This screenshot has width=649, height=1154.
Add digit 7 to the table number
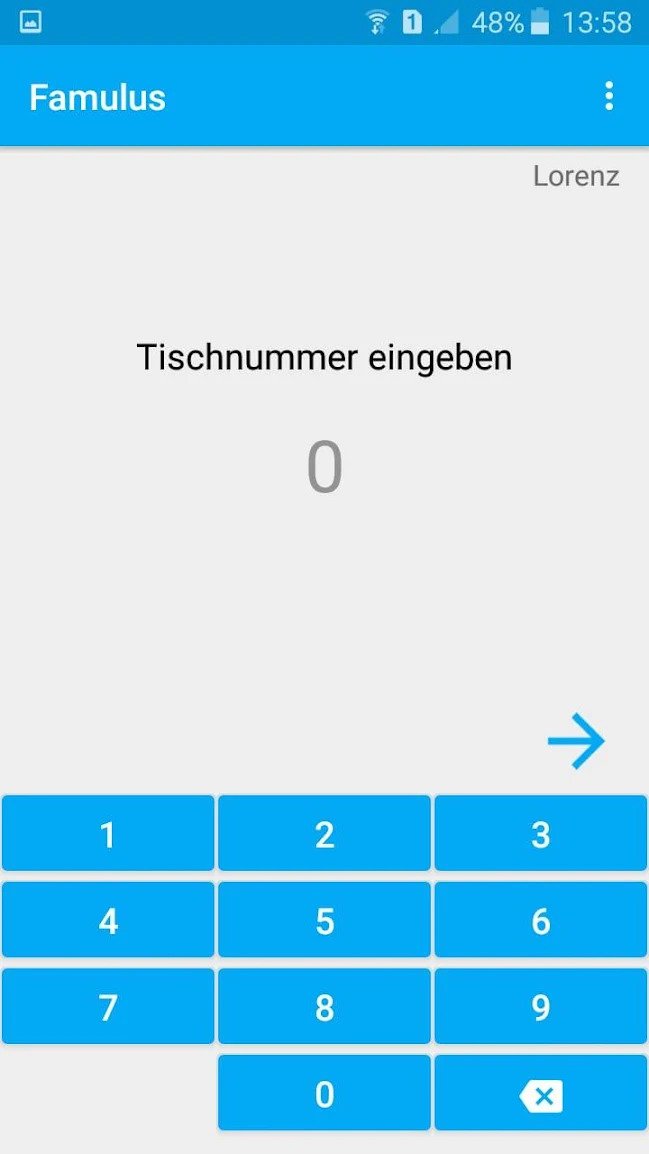coord(108,1007)
